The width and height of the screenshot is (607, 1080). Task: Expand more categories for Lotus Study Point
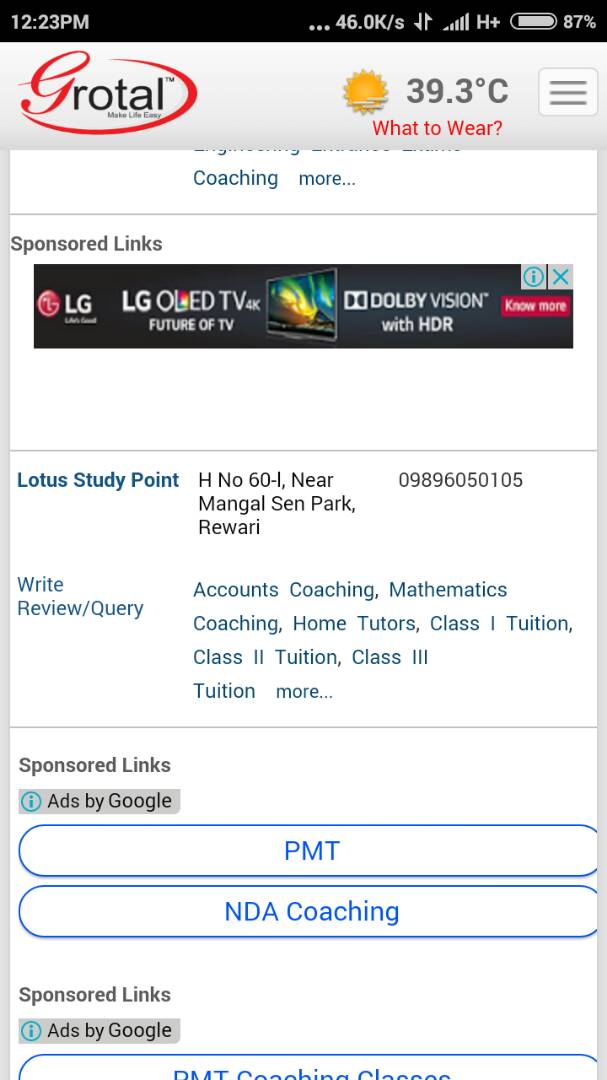click(304, 691)
